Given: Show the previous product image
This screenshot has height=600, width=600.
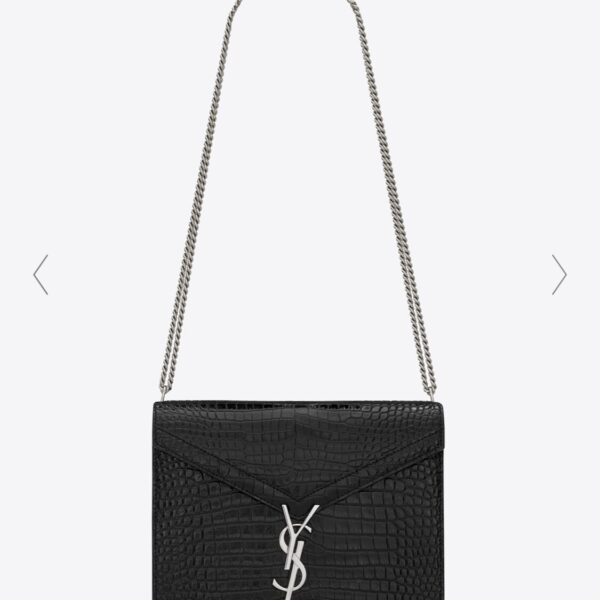Looking at the screenshot, I should [x=41, y=275].
